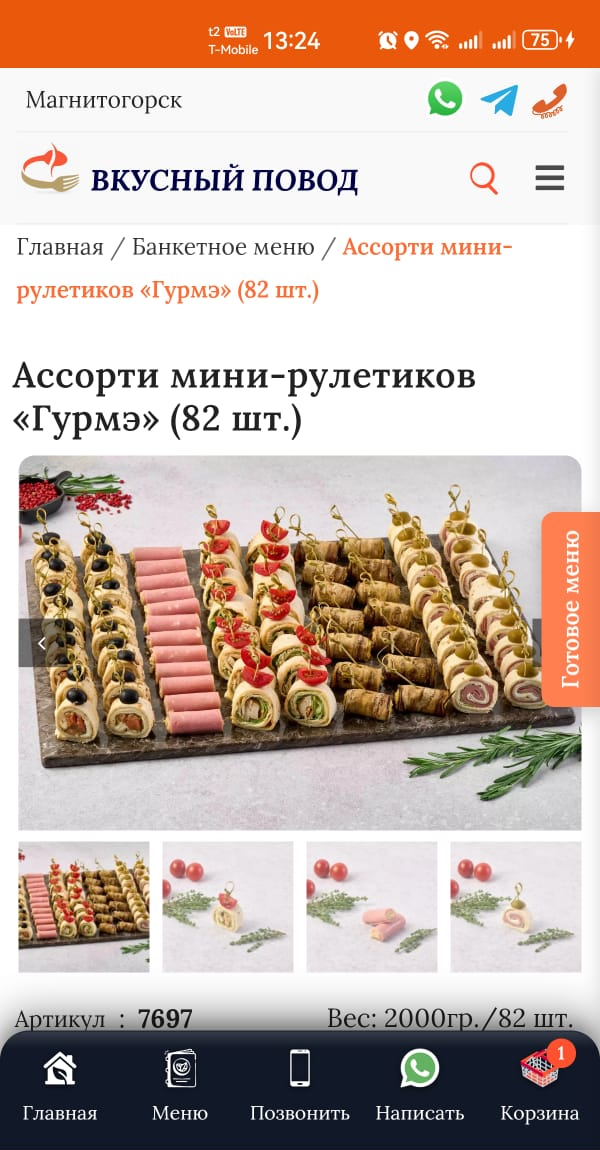Select thumbnail of ham rolls
This screenshot has height=1150, width=600.
[x=372, y=907]
